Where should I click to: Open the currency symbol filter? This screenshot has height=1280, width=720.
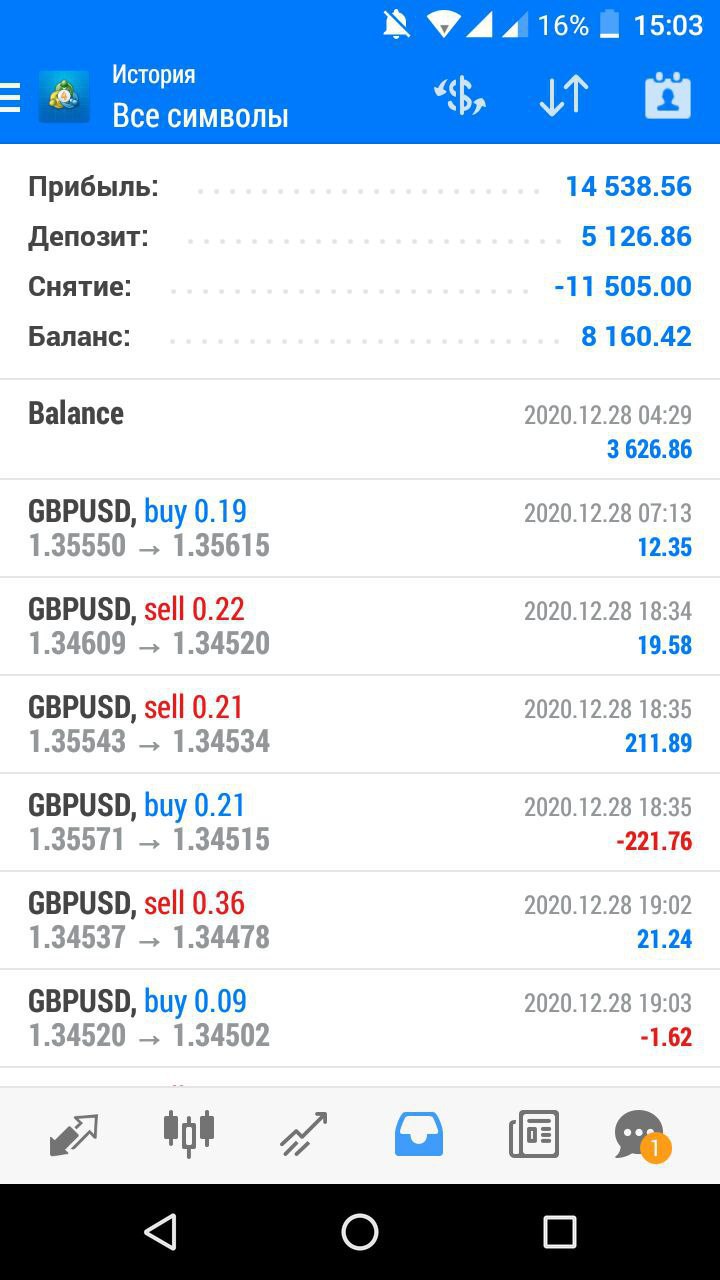[x=460, y=97]
